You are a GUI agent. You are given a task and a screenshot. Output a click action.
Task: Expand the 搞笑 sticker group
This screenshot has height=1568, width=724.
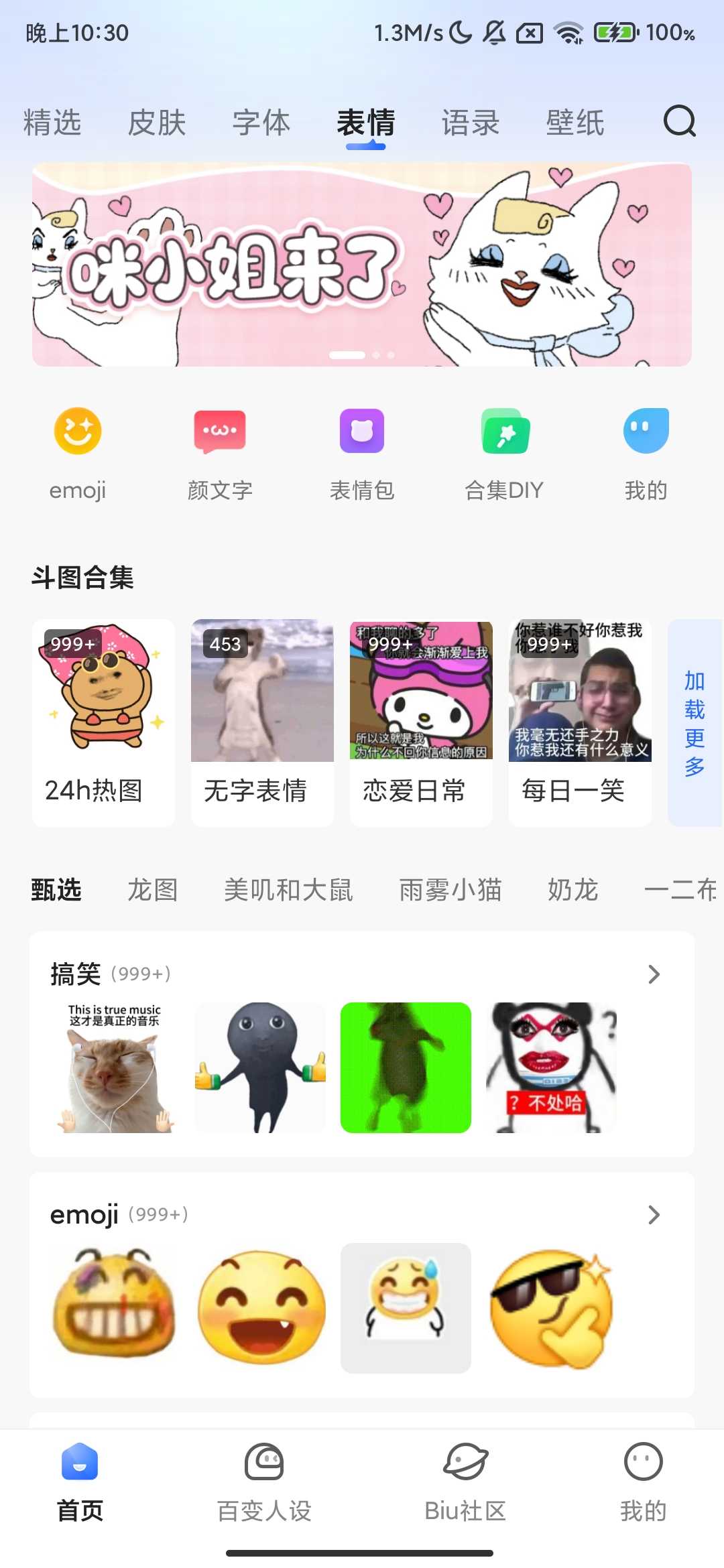click(654, 974)
